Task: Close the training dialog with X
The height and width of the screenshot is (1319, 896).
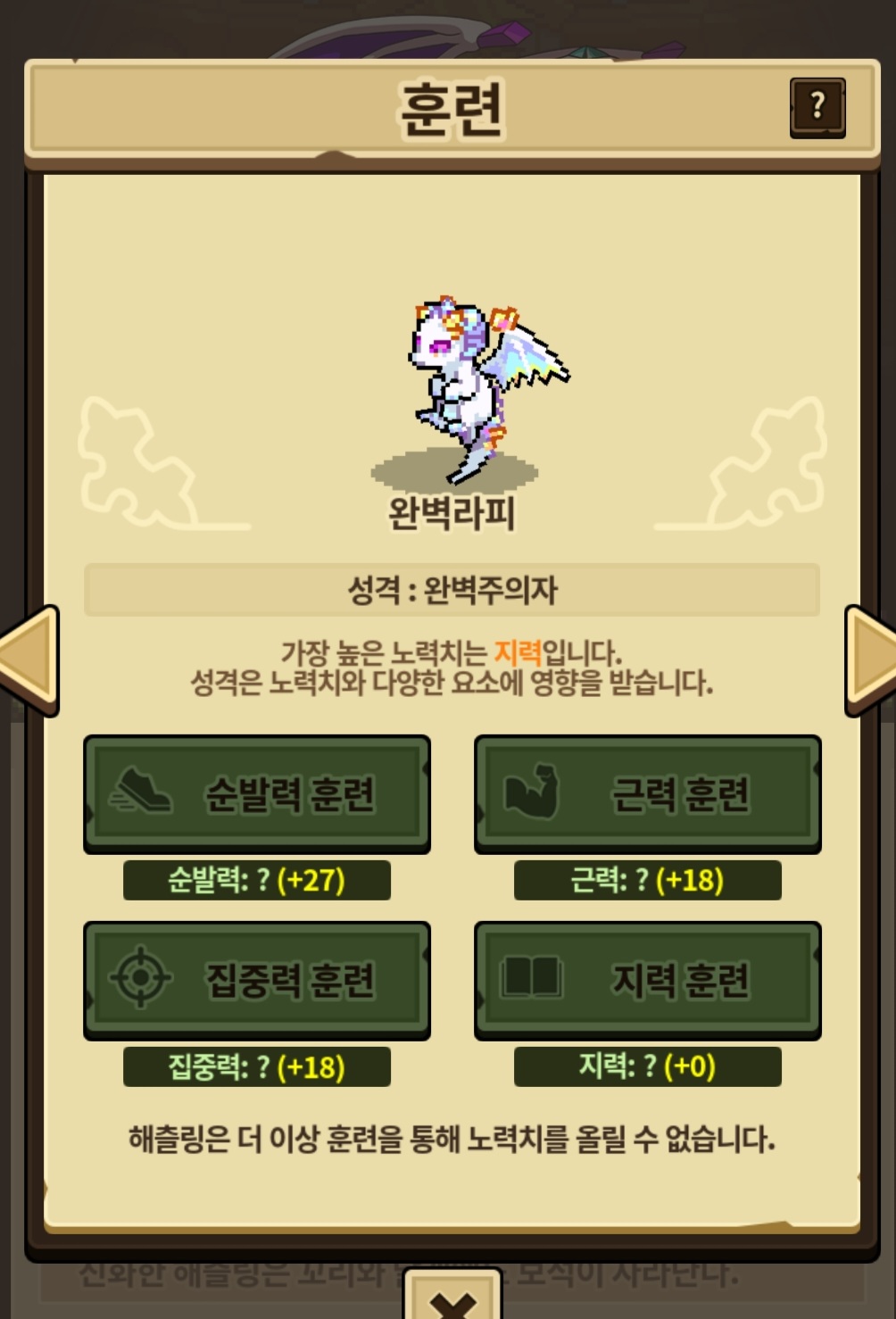Action: click(x=452, y=1299)
